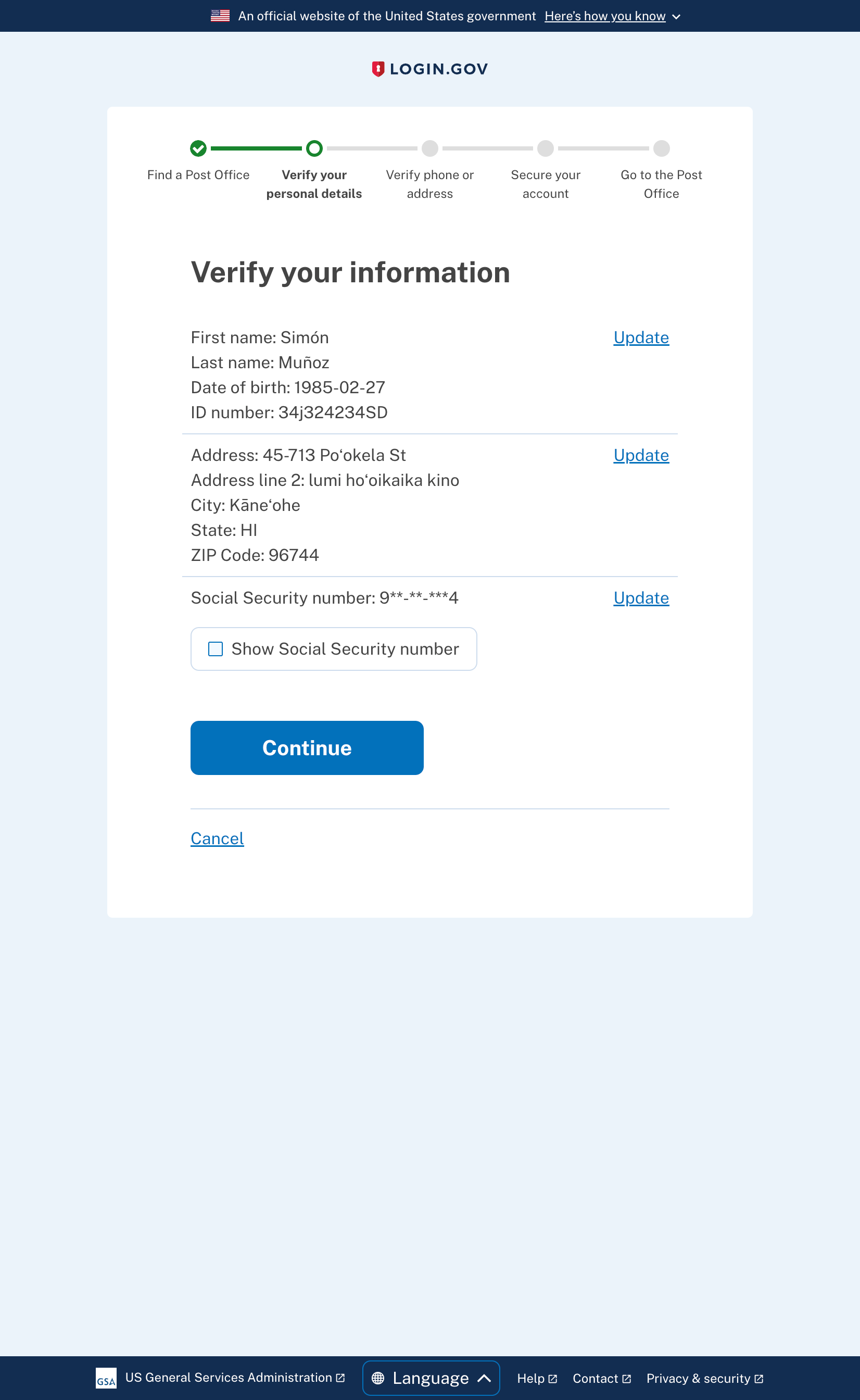The width and height of the screenshot is (860, 1400).
Task: Expand "Here's how you know" banner
Action: click(612, 16)
